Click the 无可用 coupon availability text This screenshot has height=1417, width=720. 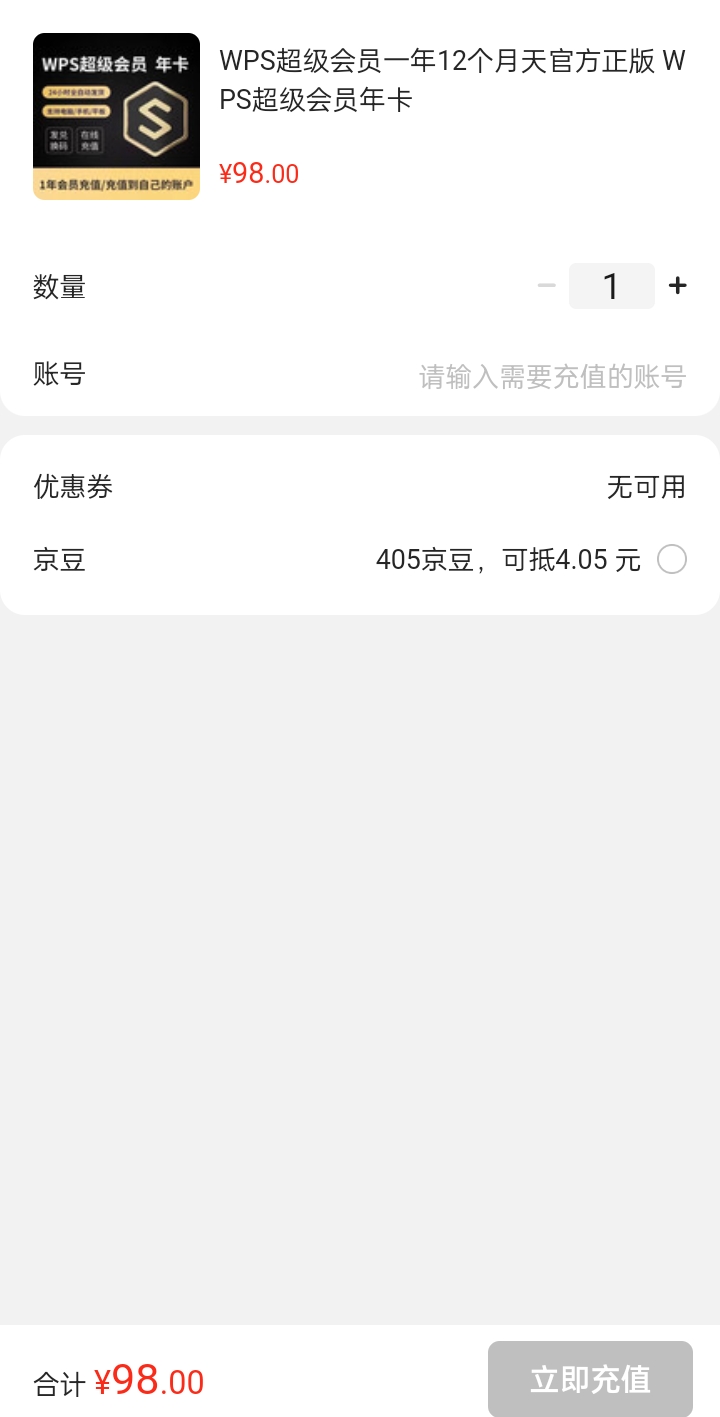647,487
